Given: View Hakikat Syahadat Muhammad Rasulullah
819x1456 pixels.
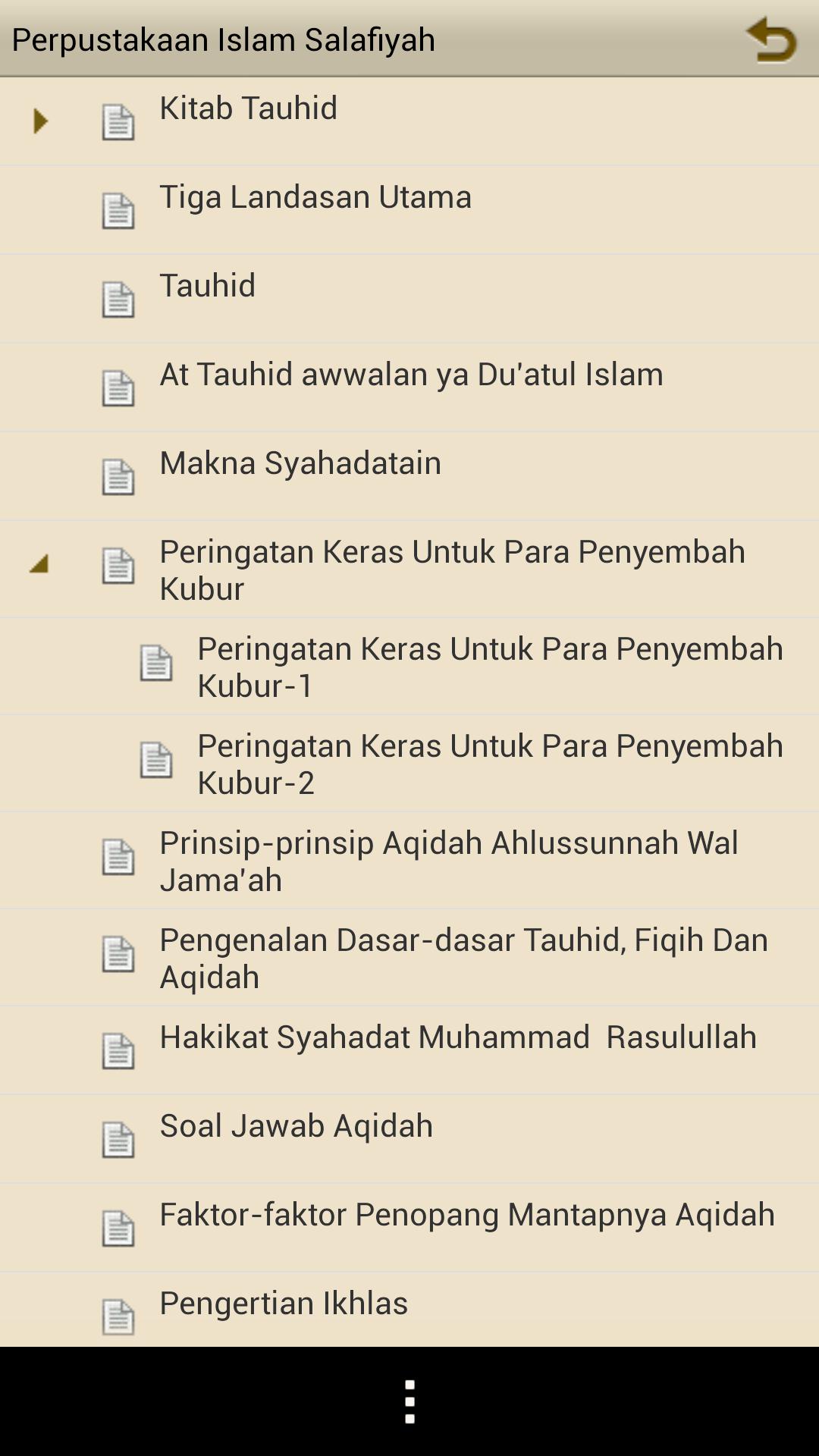Looking at the screenshot, I should [x=409, y=1050].
